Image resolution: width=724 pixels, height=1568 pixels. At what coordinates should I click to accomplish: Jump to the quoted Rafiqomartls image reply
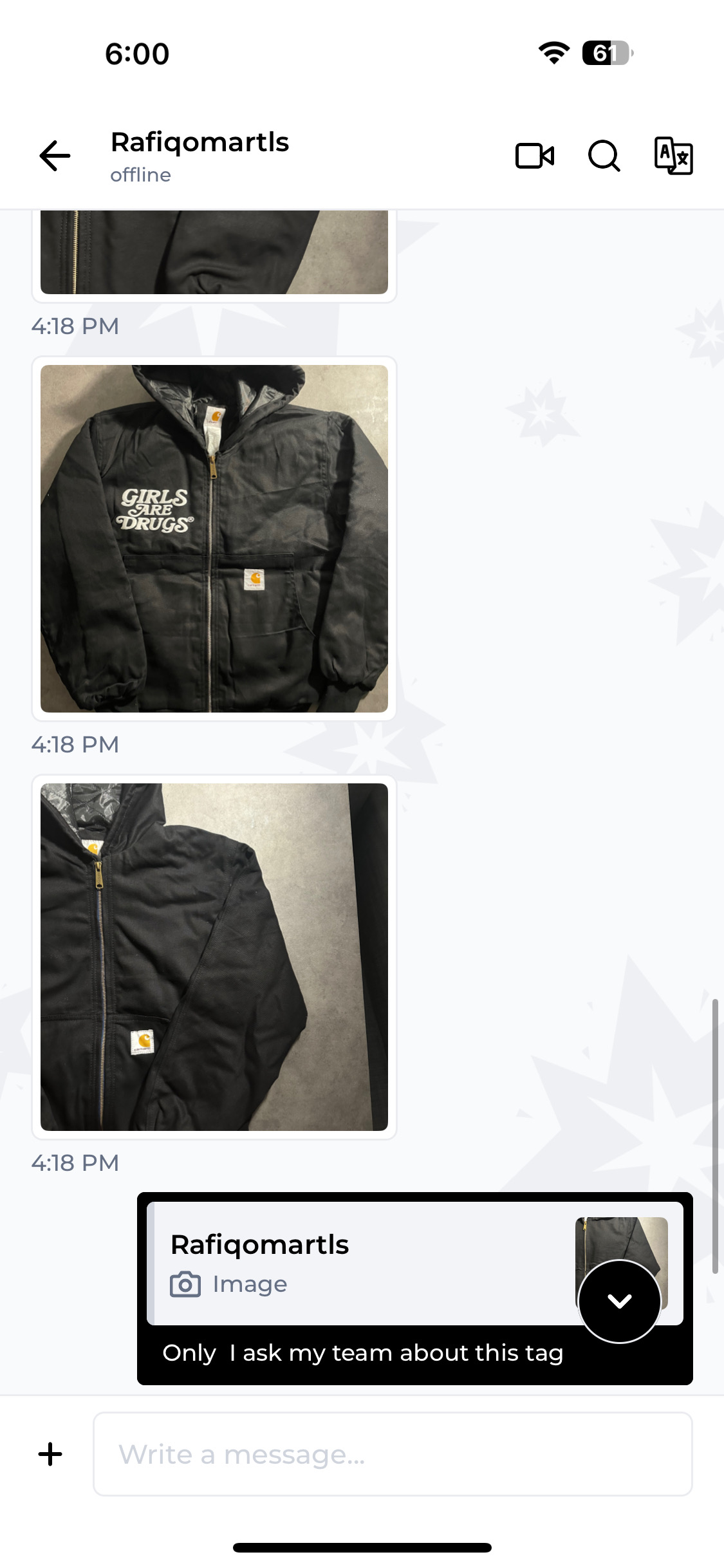(360, 1263)
